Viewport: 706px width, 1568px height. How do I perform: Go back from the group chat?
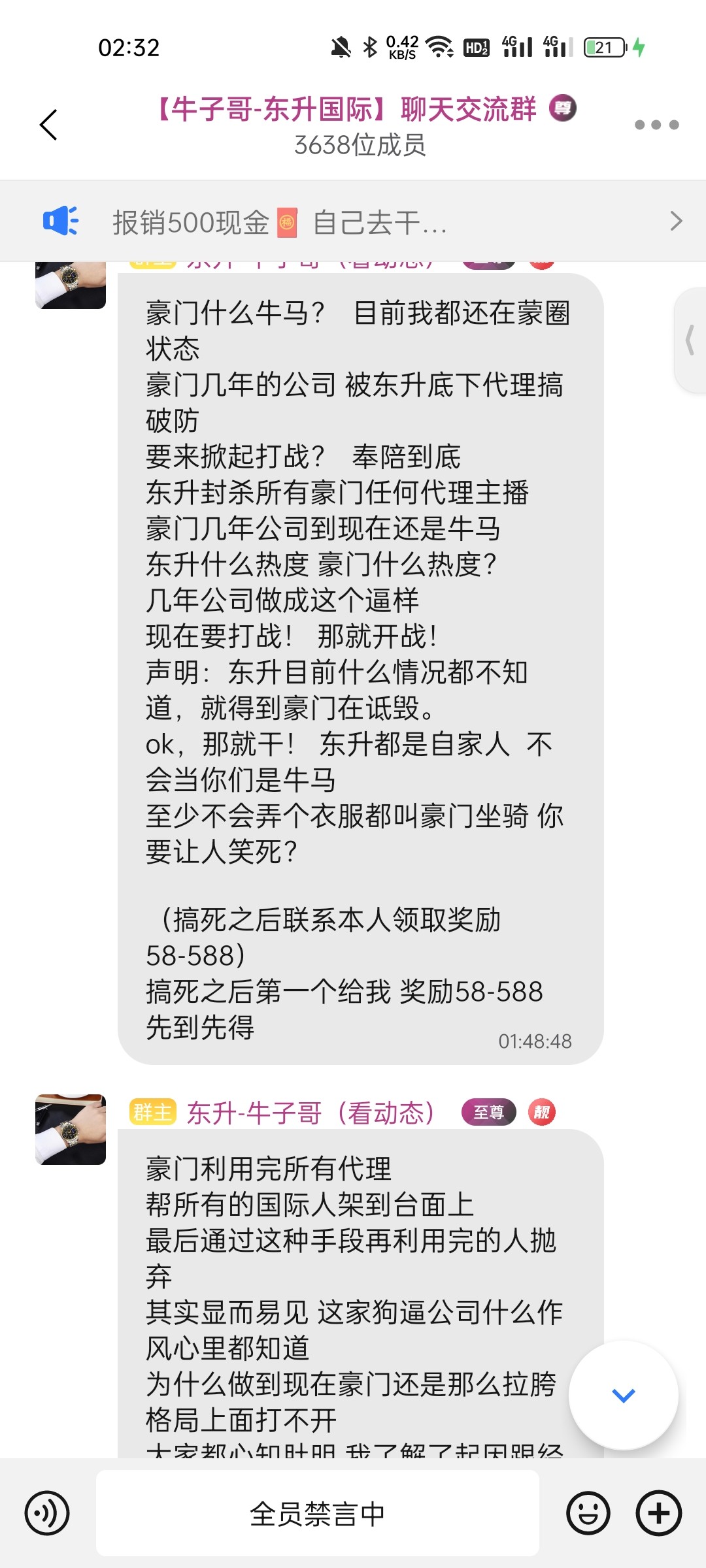(49, 125)
